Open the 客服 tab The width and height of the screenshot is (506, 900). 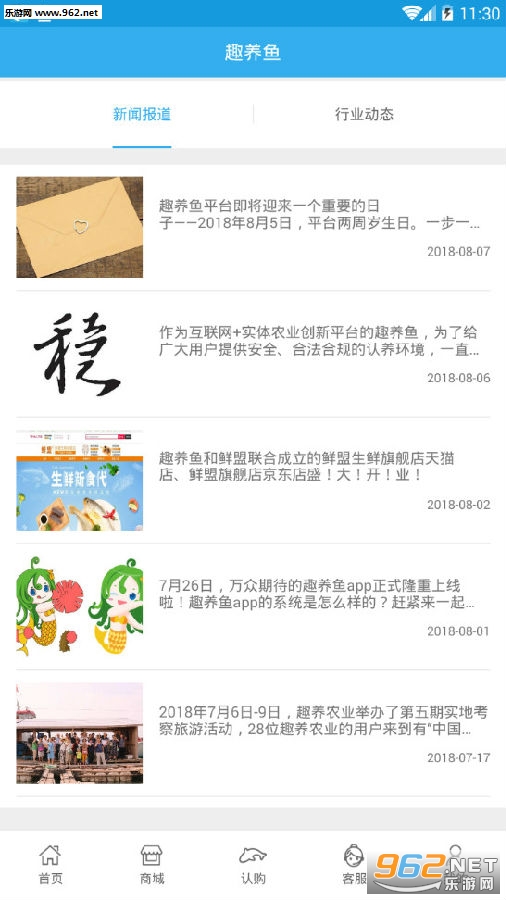354,864
